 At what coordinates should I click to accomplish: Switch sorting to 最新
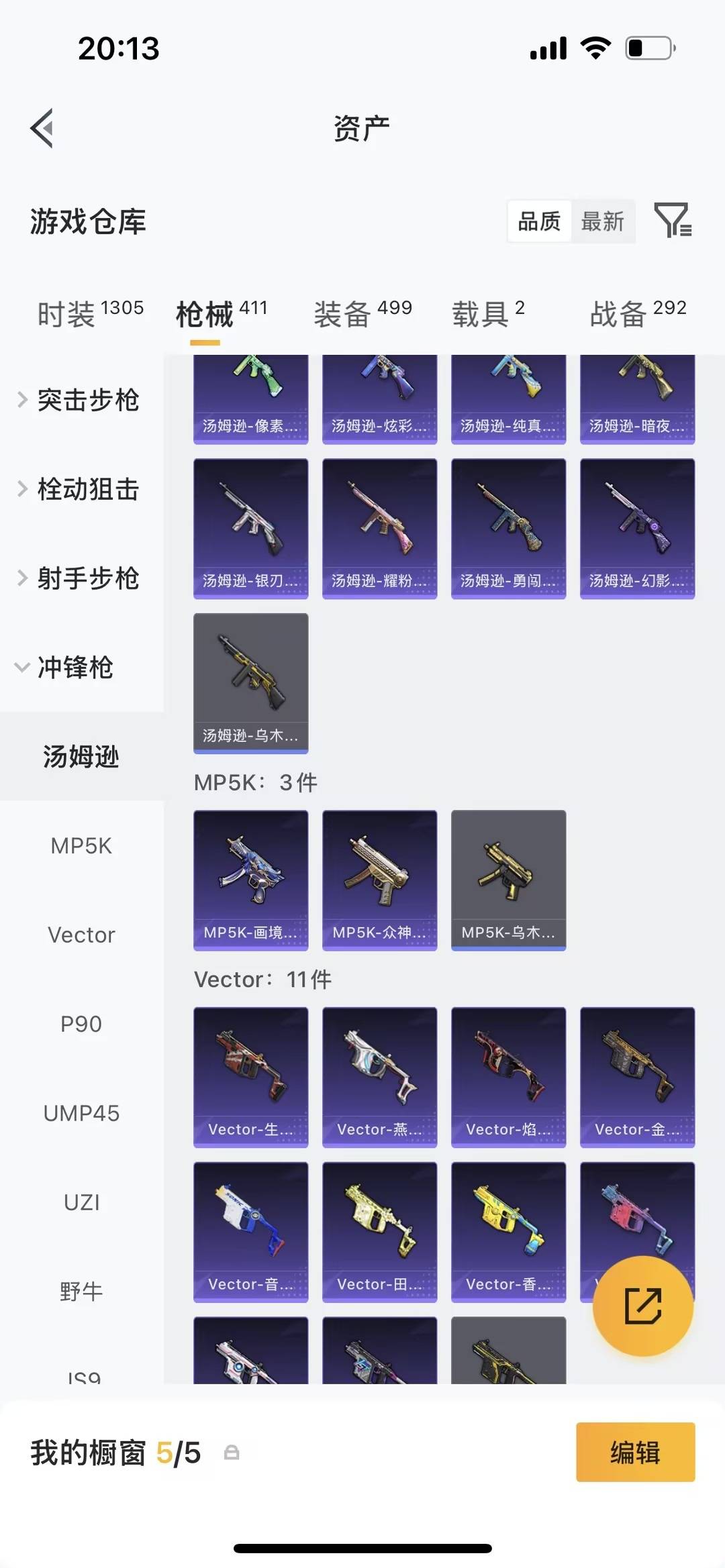[603, 221]
